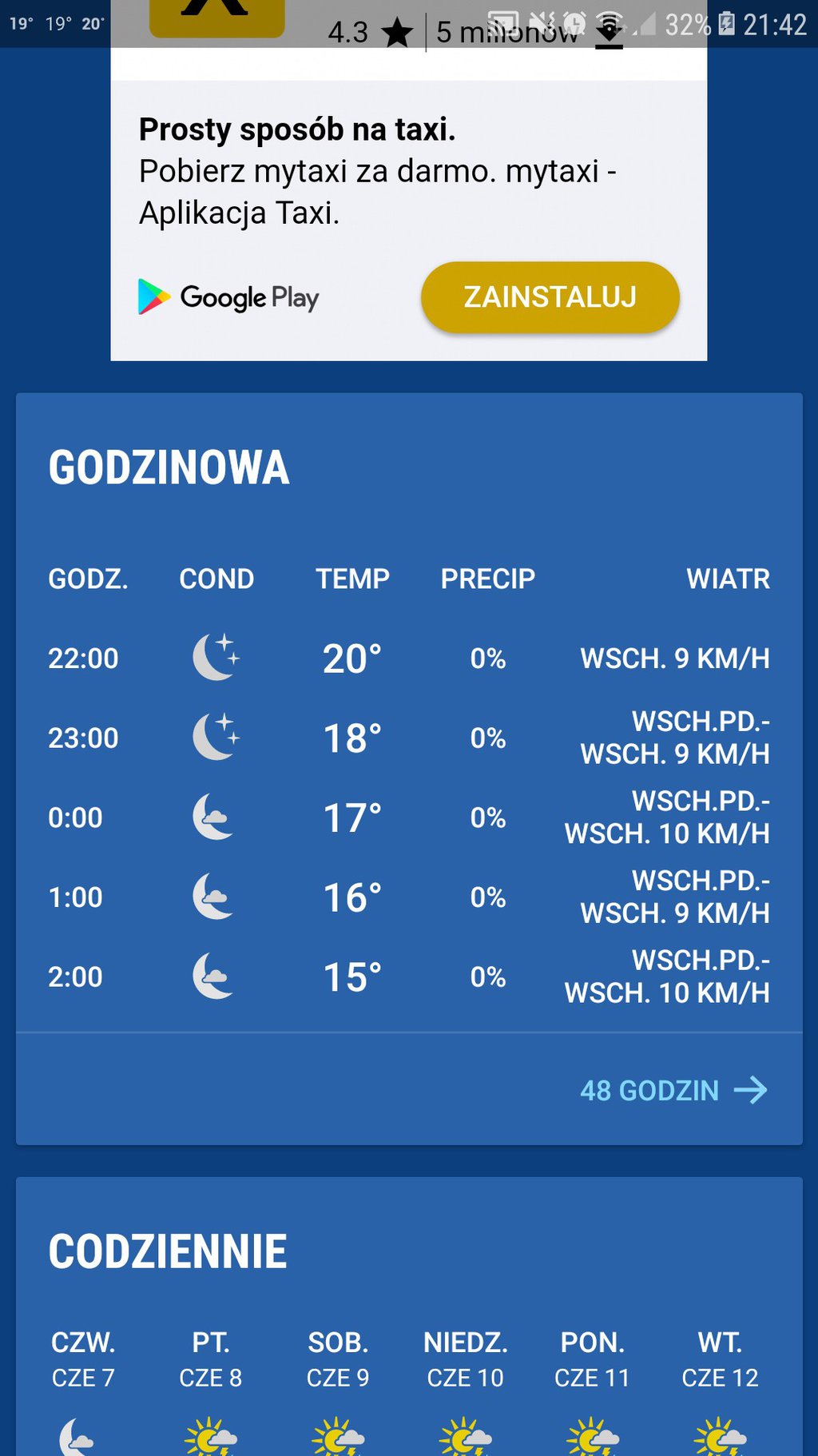View the SOB. CZE 9 daily forecast
The image size is (818, 1456).
tap(338, 1390)
